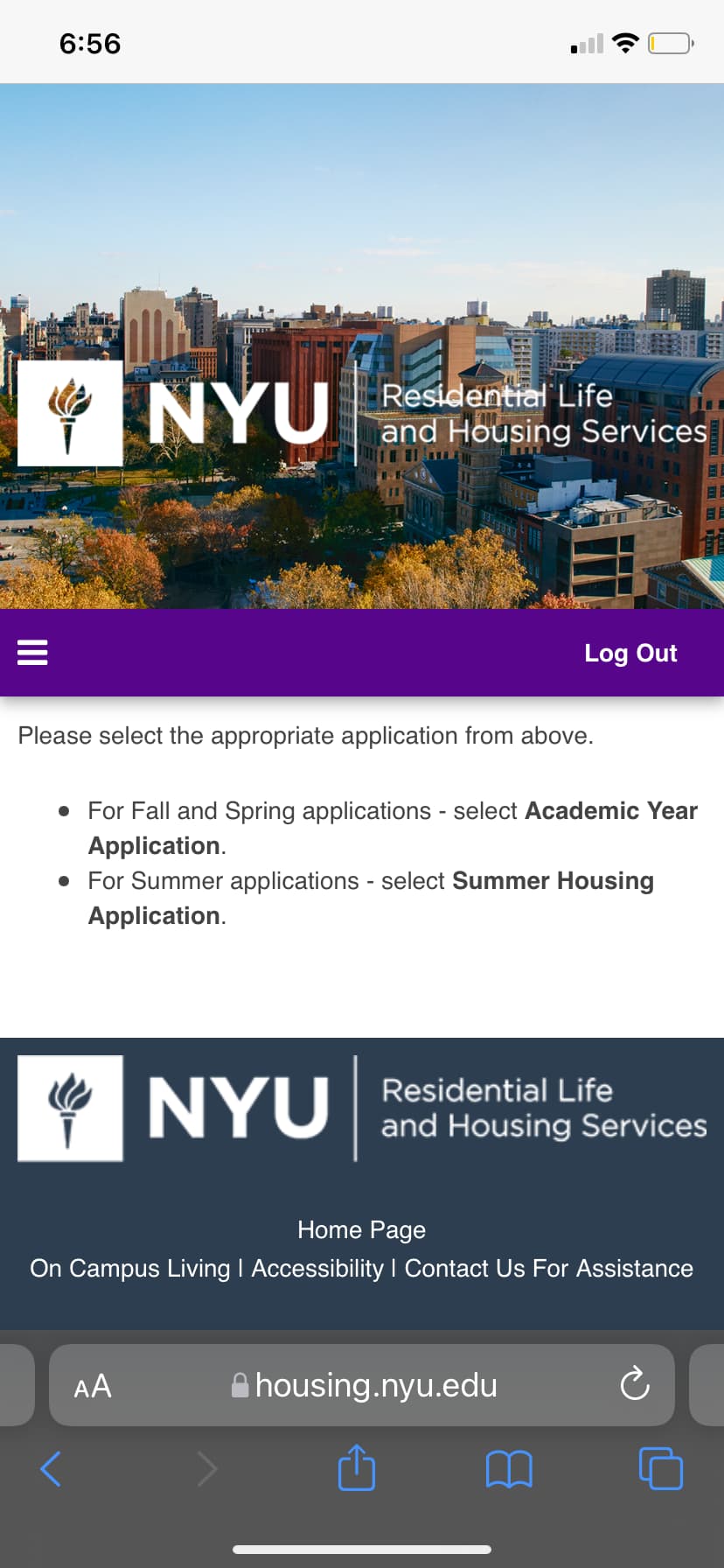
Task: Open the AA reader options
Action: pyautogui.click(x=93, y=1386)
